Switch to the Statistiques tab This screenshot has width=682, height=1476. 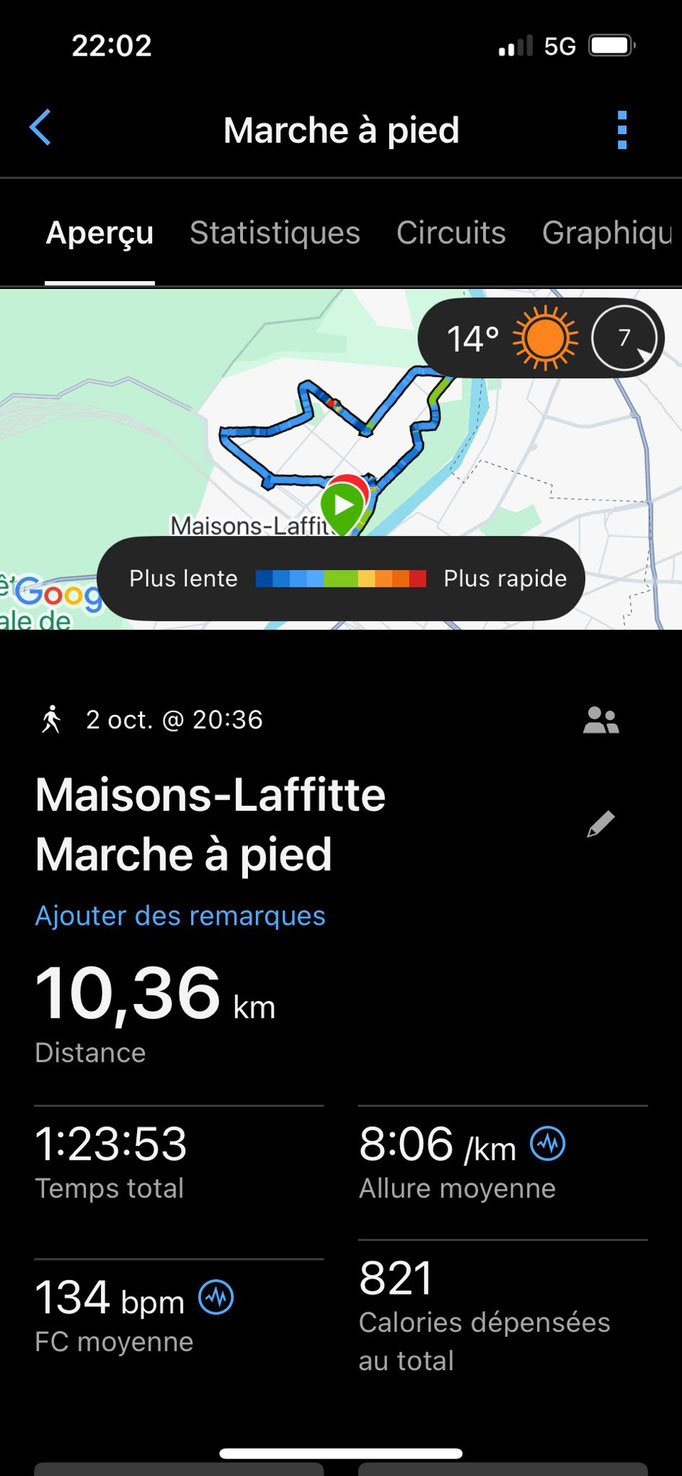[x=275, y=233]
